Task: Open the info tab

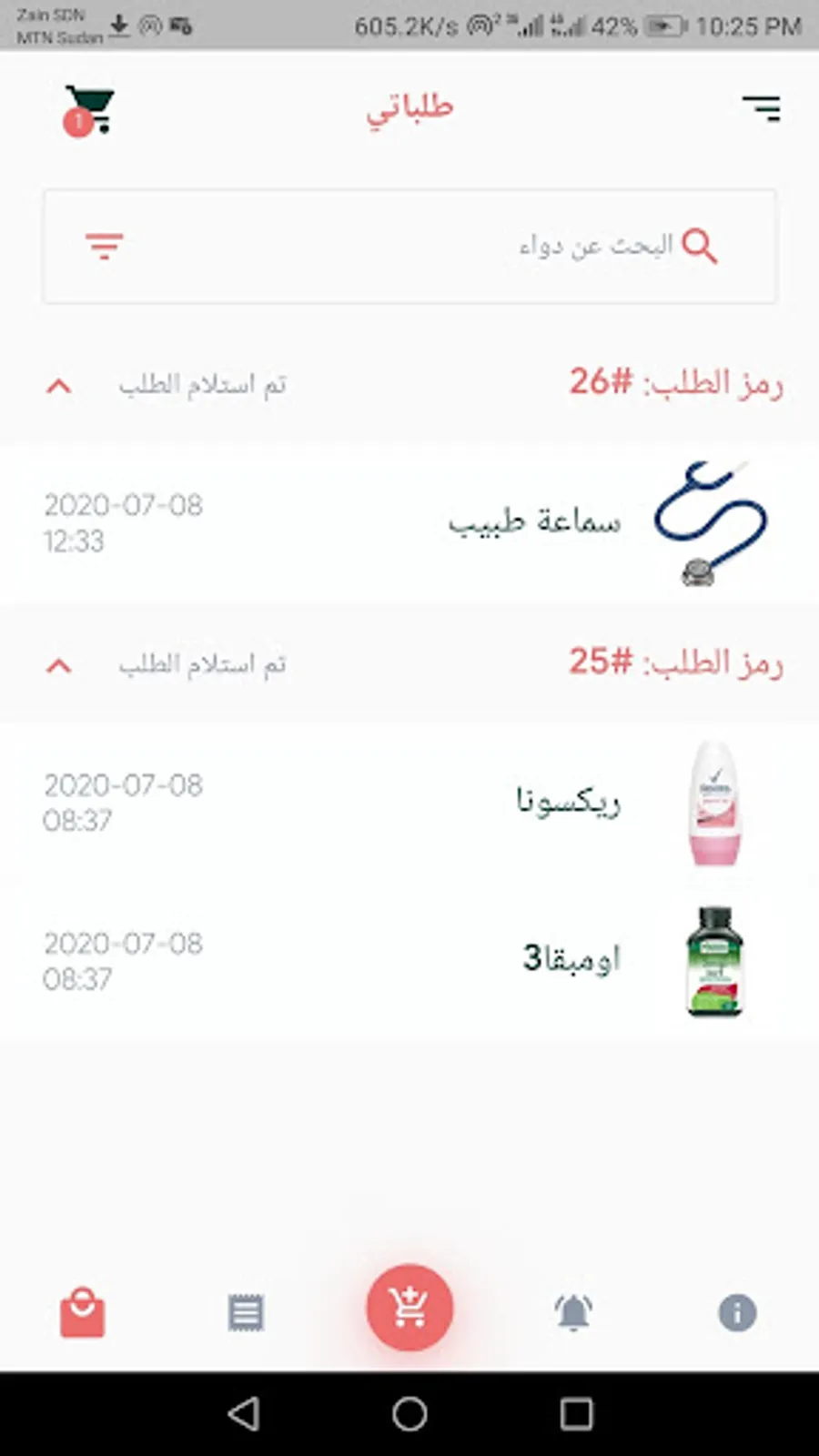Action: click(x=737, y=1312)
